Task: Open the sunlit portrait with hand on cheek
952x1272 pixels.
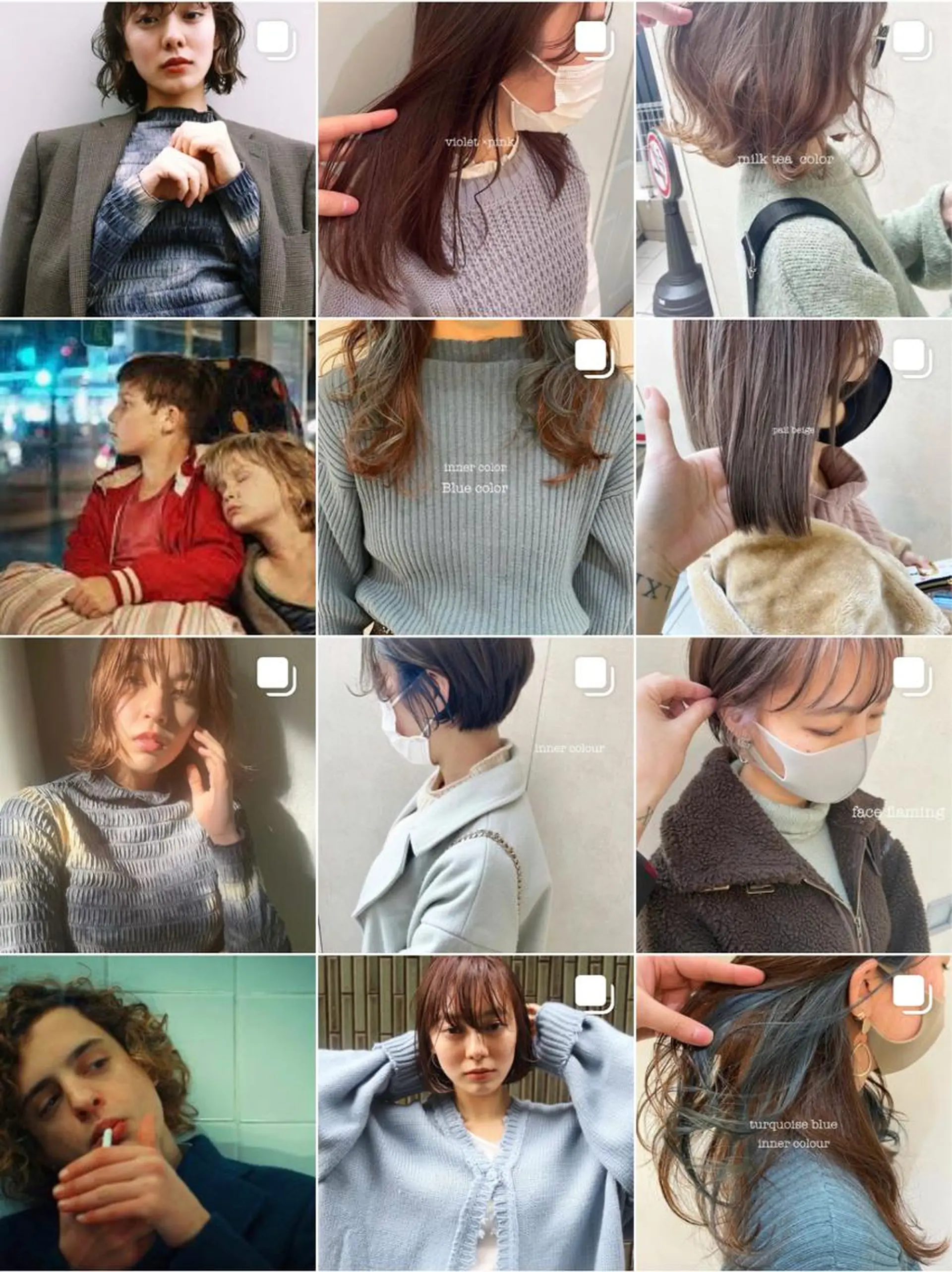Action: click(x=157, y=795)
